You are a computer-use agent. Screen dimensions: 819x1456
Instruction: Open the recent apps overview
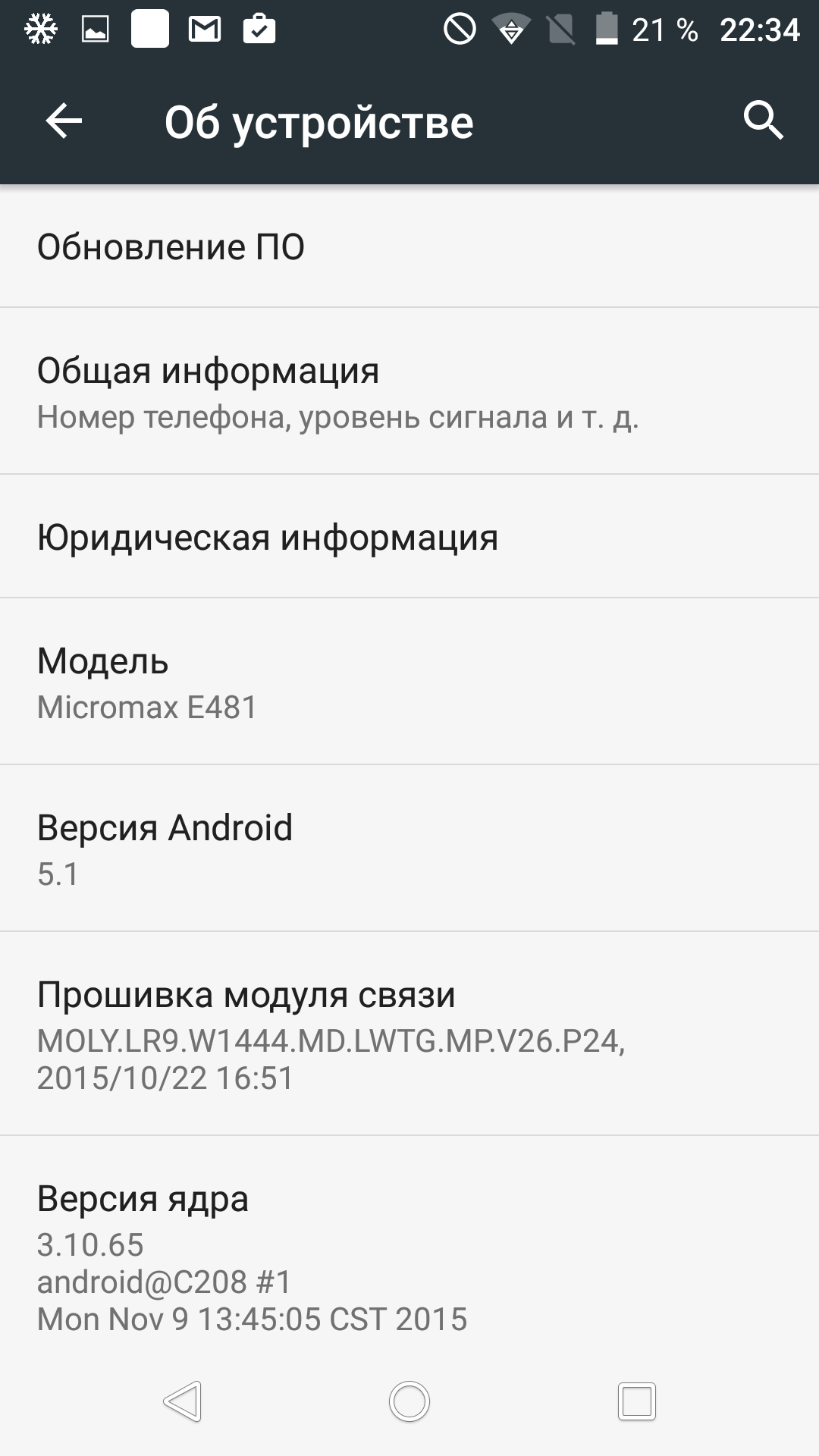click(636, 1401)
